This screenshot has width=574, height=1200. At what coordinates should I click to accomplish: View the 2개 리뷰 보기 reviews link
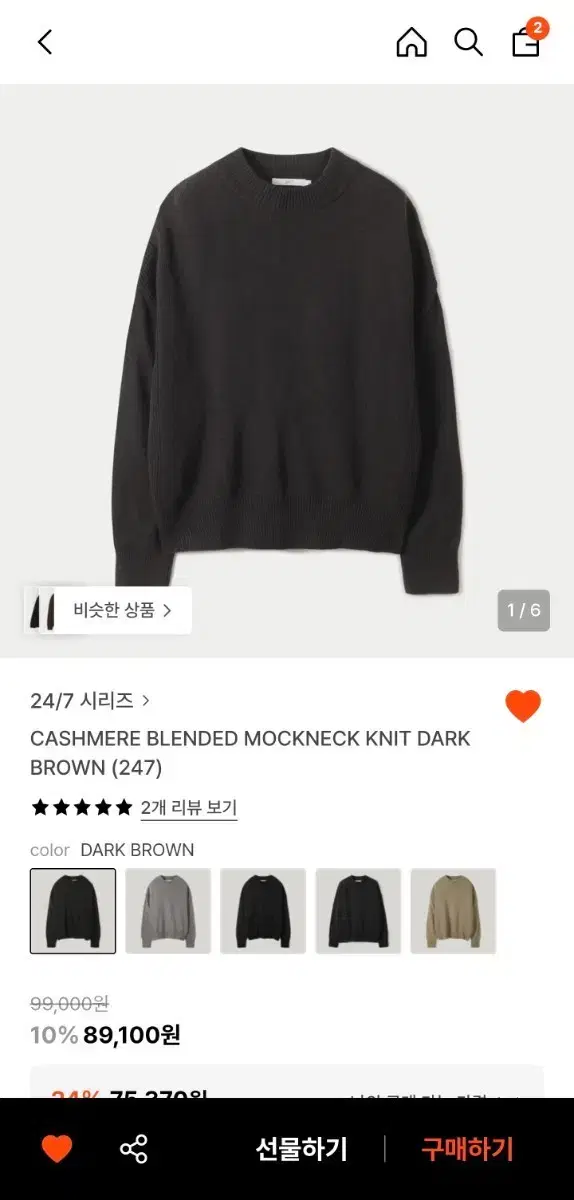(188, 807)
